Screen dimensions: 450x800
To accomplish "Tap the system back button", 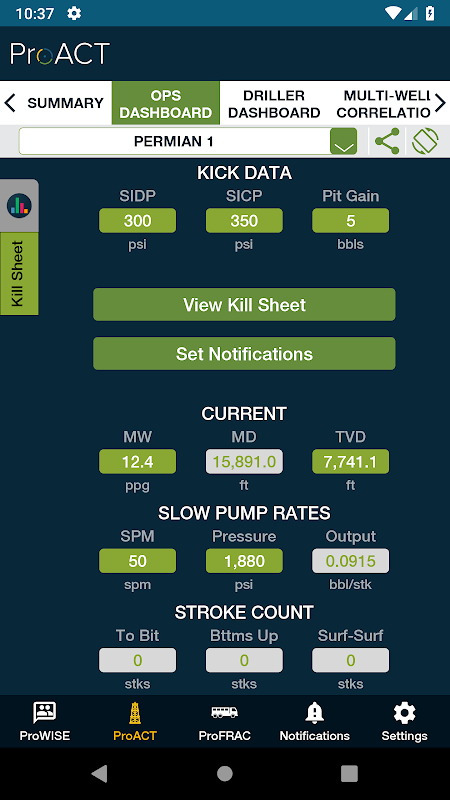I will pos(99,773).
